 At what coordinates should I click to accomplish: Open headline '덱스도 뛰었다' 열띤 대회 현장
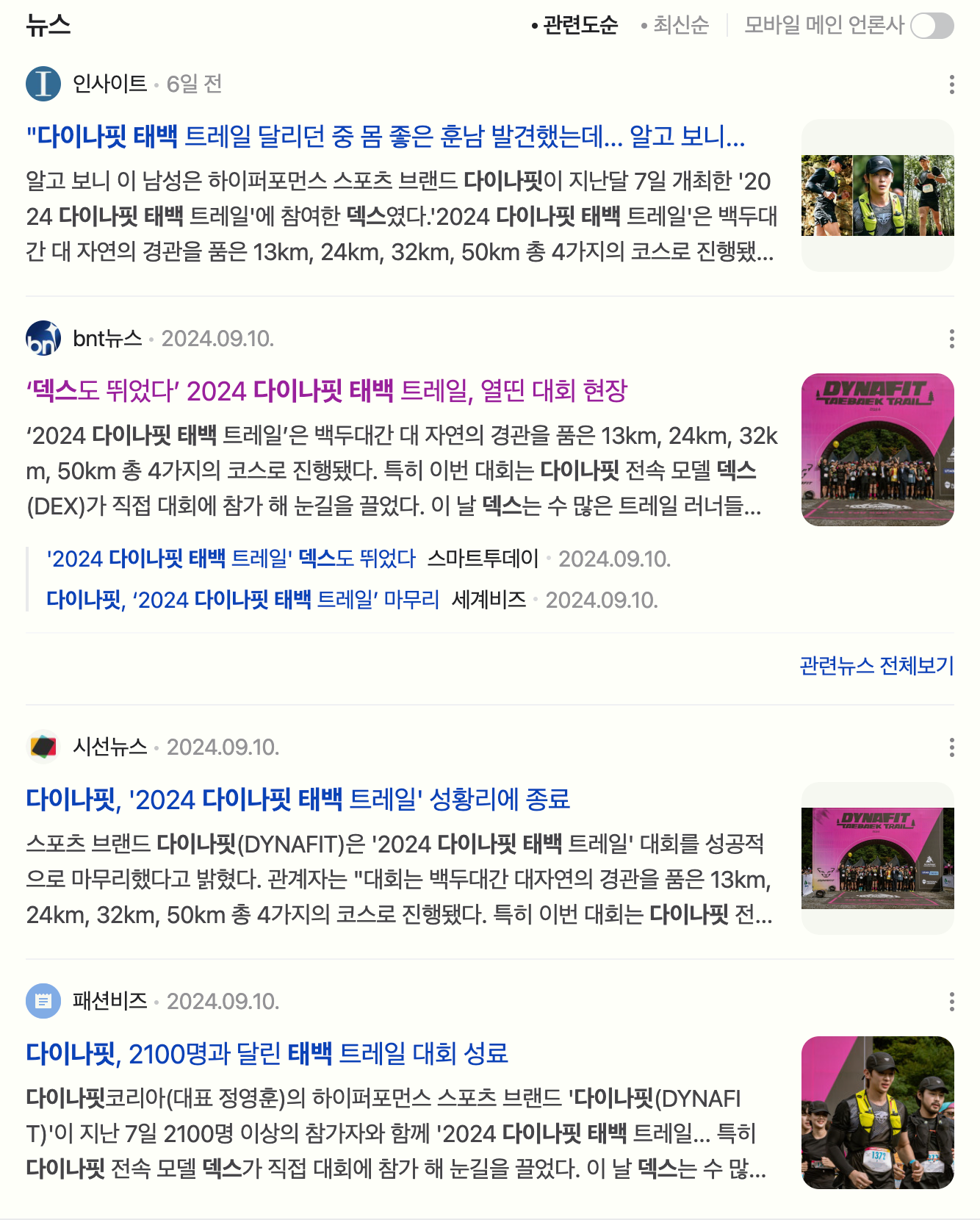[327, 391]
